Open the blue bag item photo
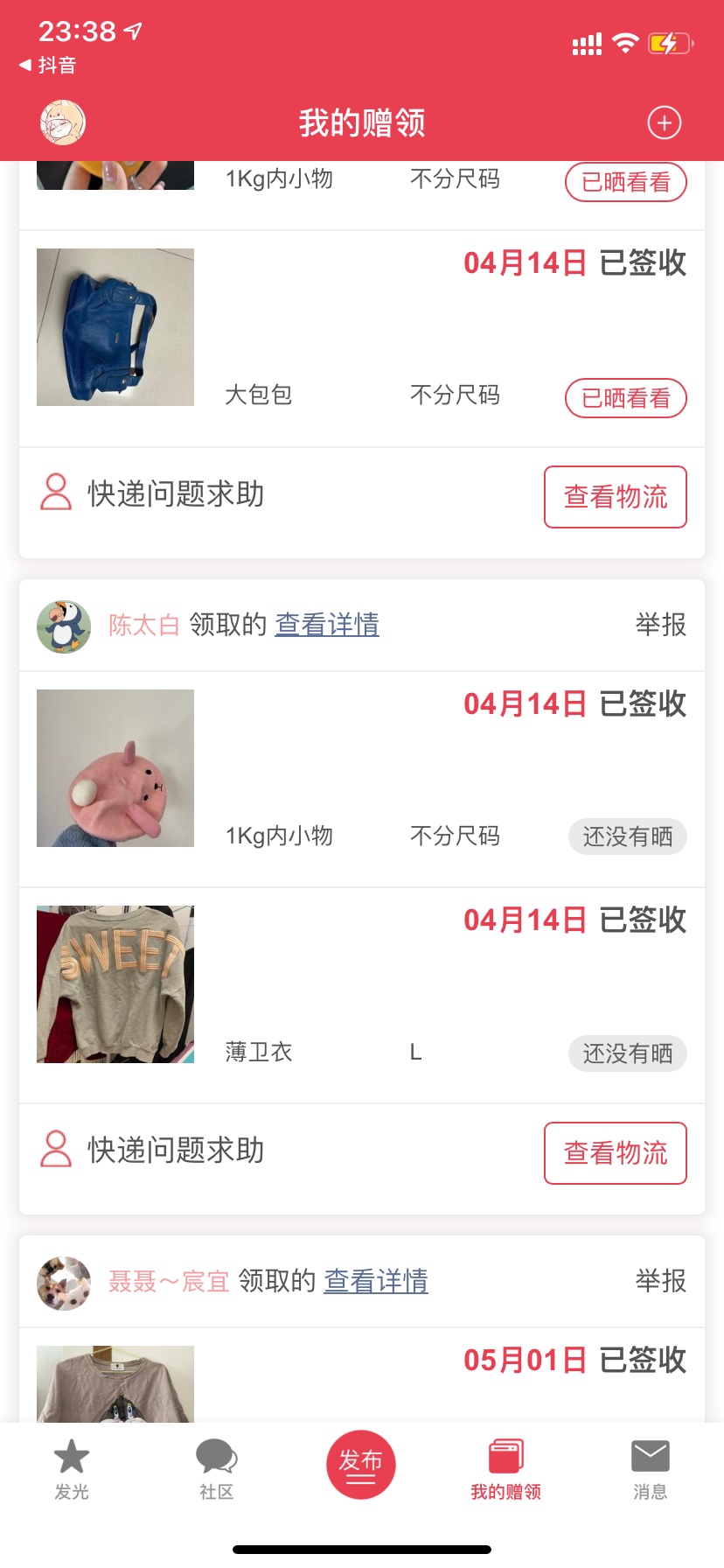 pos(115,327)
